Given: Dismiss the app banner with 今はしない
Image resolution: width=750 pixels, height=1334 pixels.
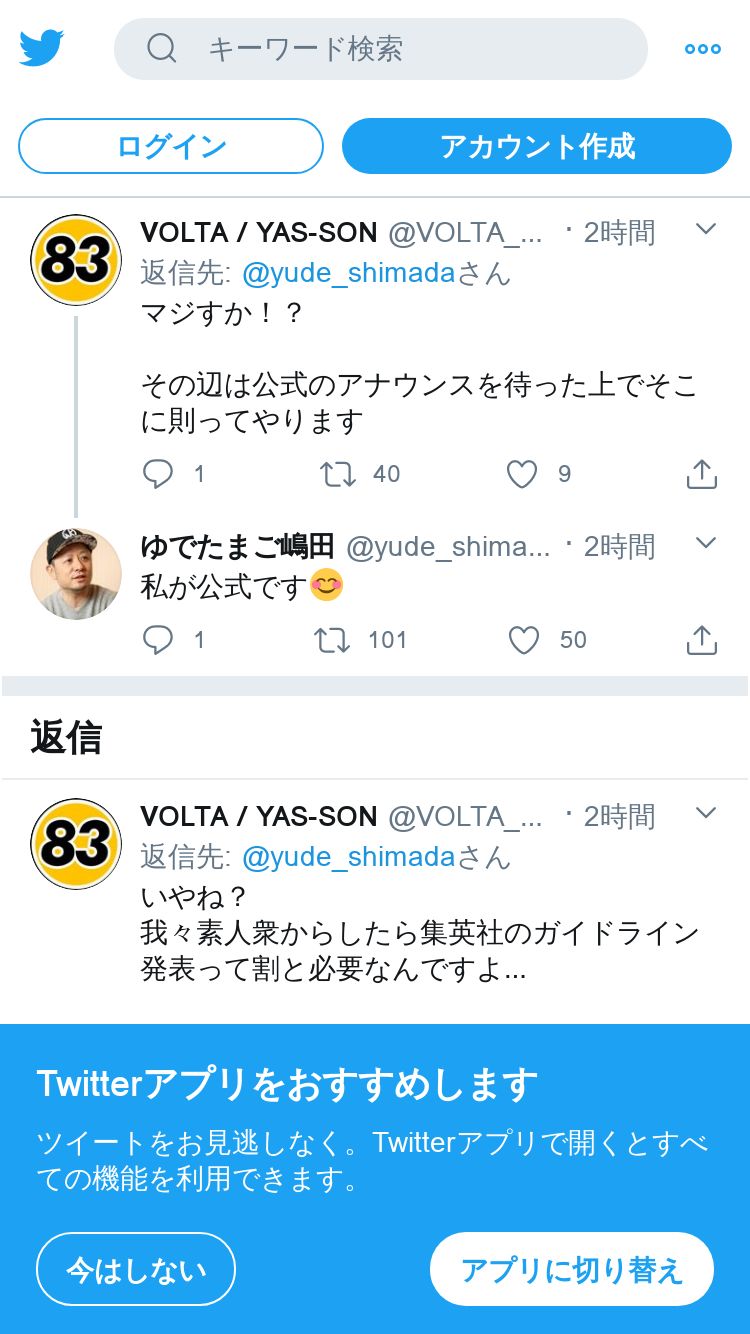Looking at the screenshot, I should point(136,1269).
